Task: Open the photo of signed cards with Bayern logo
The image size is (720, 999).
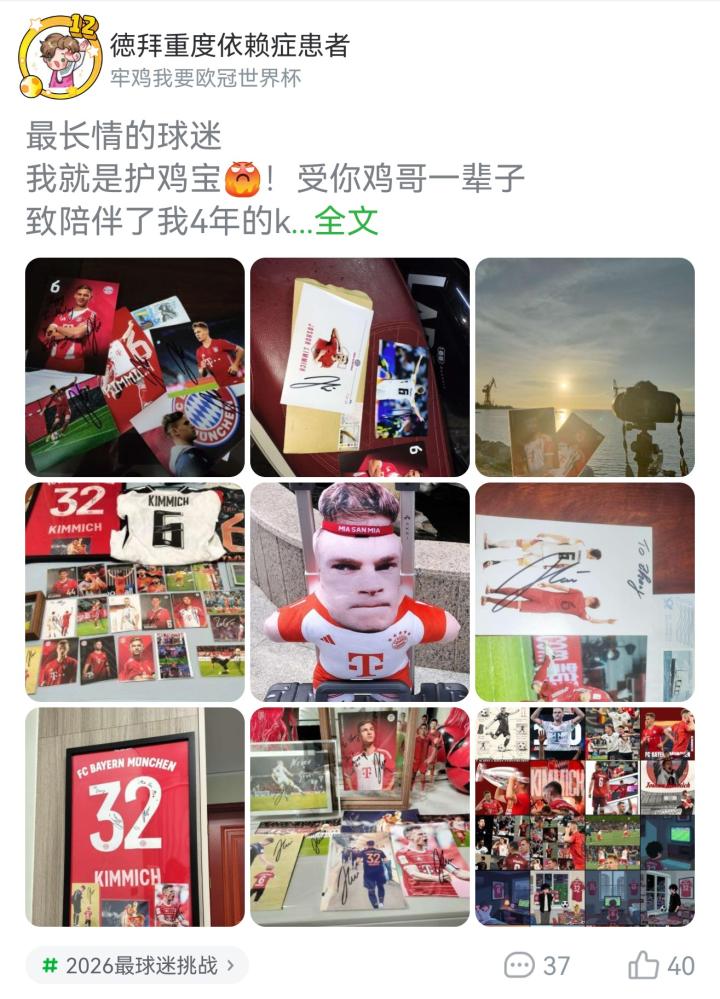Action: pyautogui.click(x=134, y=367)
